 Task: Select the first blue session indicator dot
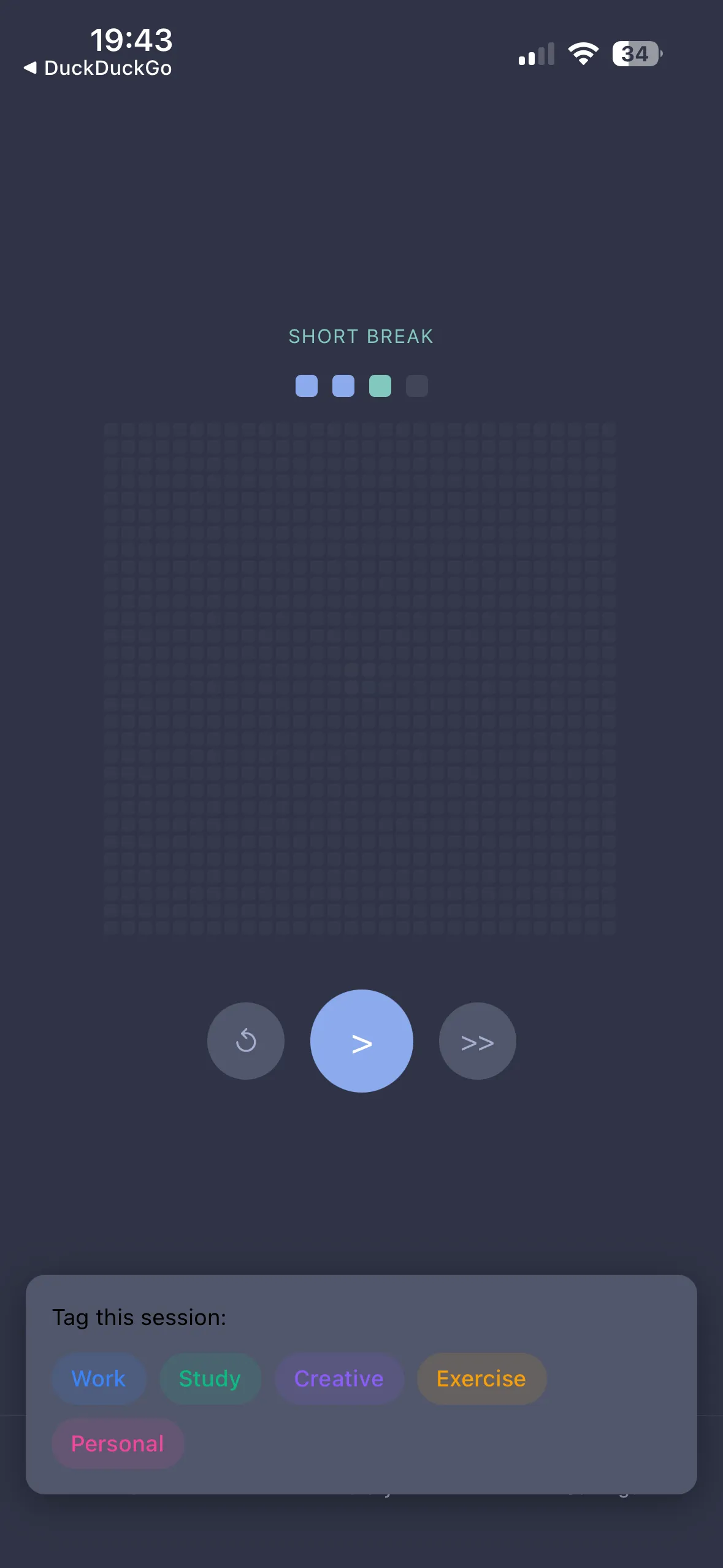(x=306, y=385)
